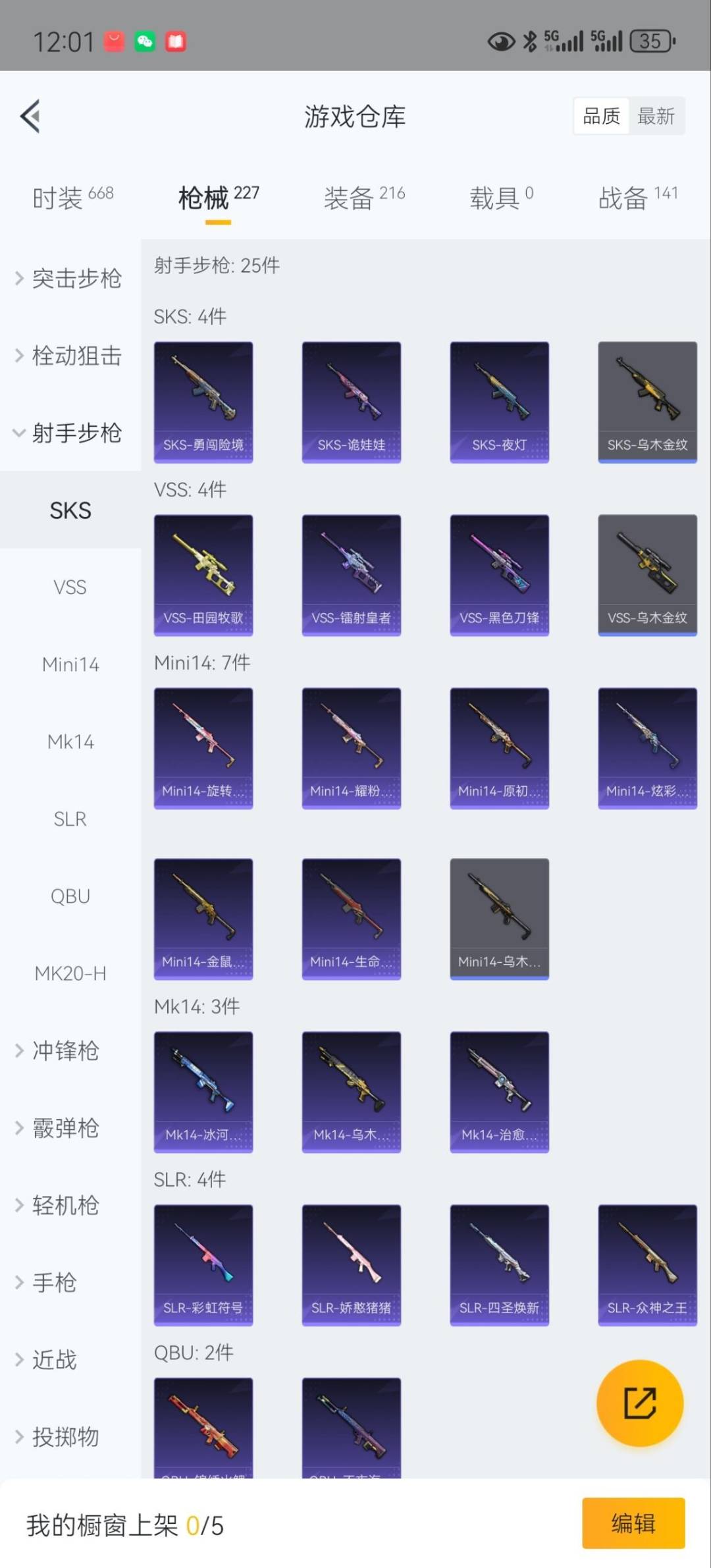Select VSS in the side list
Image resolution: width=711 pixels, height=1568 pixels.
point(70,587)
